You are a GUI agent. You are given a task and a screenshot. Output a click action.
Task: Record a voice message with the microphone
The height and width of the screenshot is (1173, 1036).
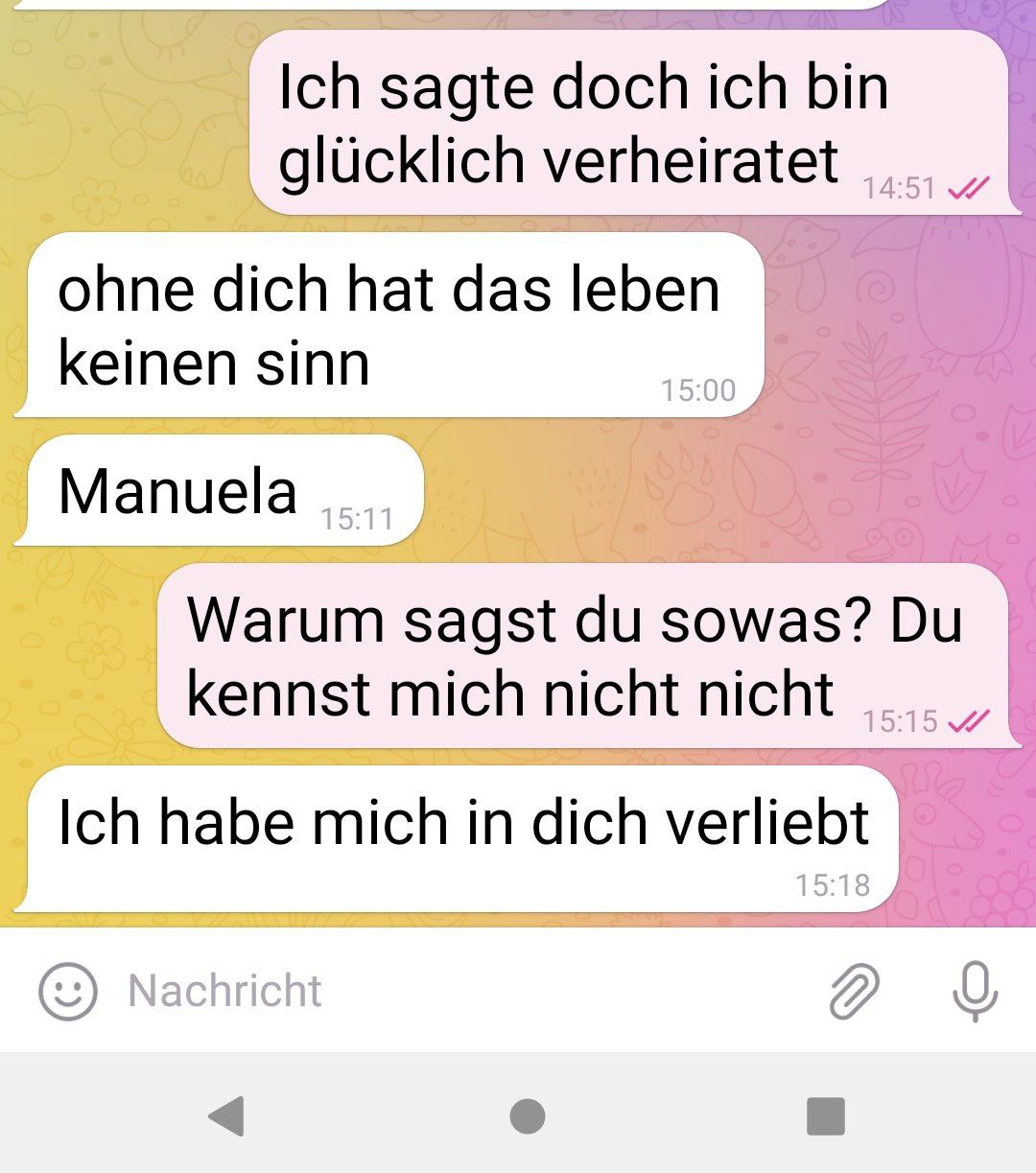[975, 991]
